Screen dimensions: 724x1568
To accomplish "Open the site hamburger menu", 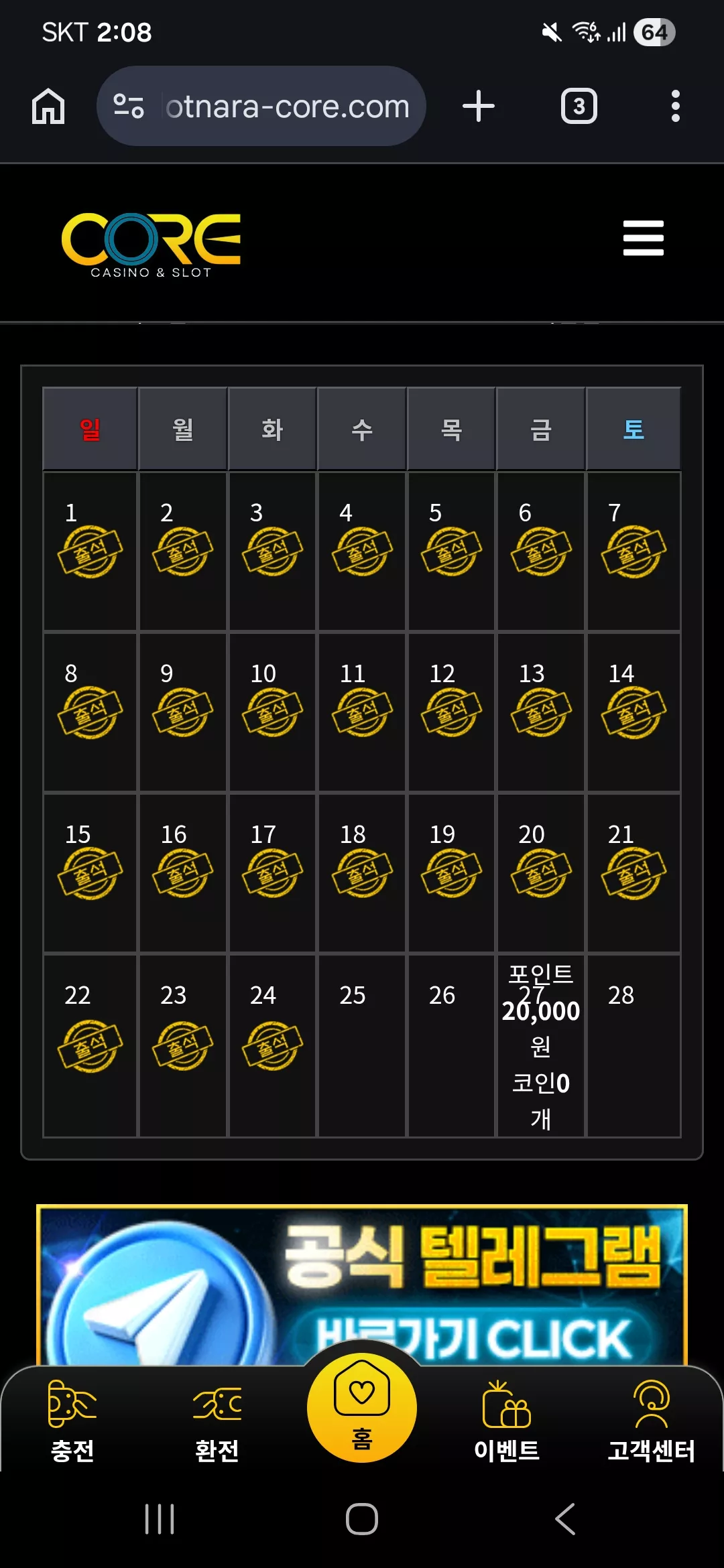I will click(644, 238).
